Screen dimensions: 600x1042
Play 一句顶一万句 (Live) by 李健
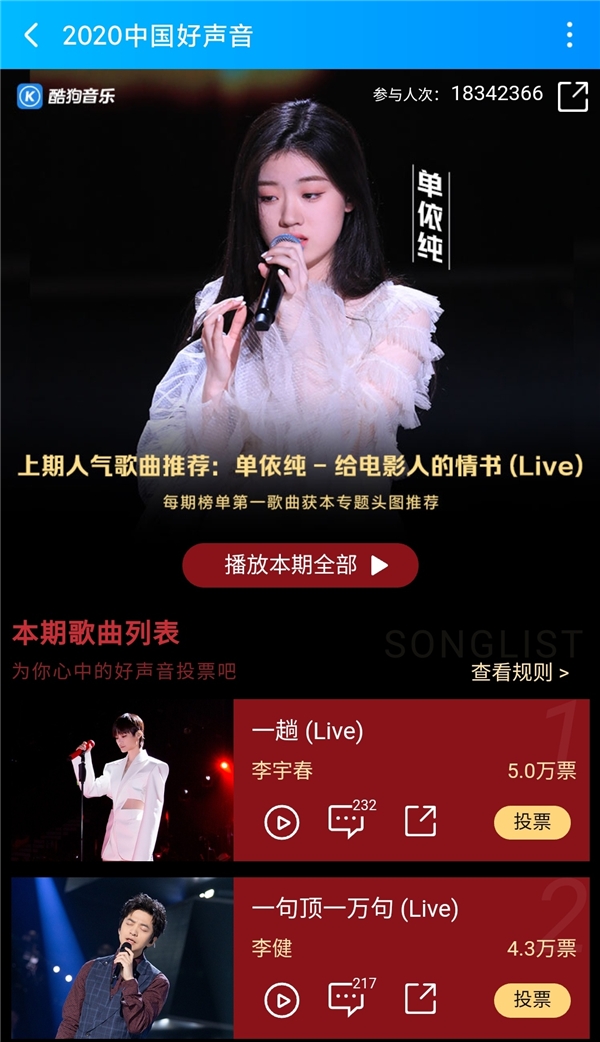point(282,1000)
